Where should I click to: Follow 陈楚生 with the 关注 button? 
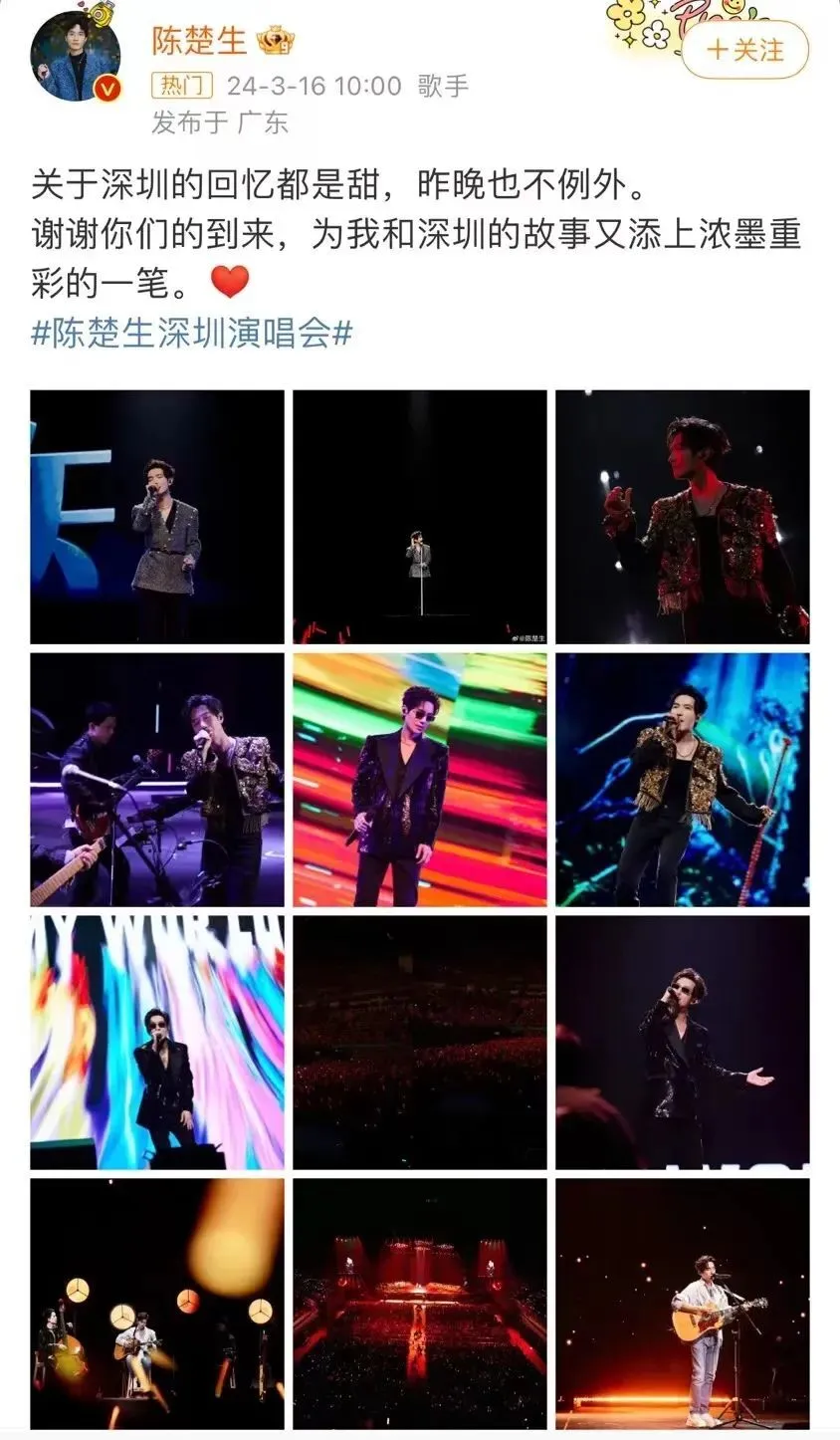(x=745, y=50)
